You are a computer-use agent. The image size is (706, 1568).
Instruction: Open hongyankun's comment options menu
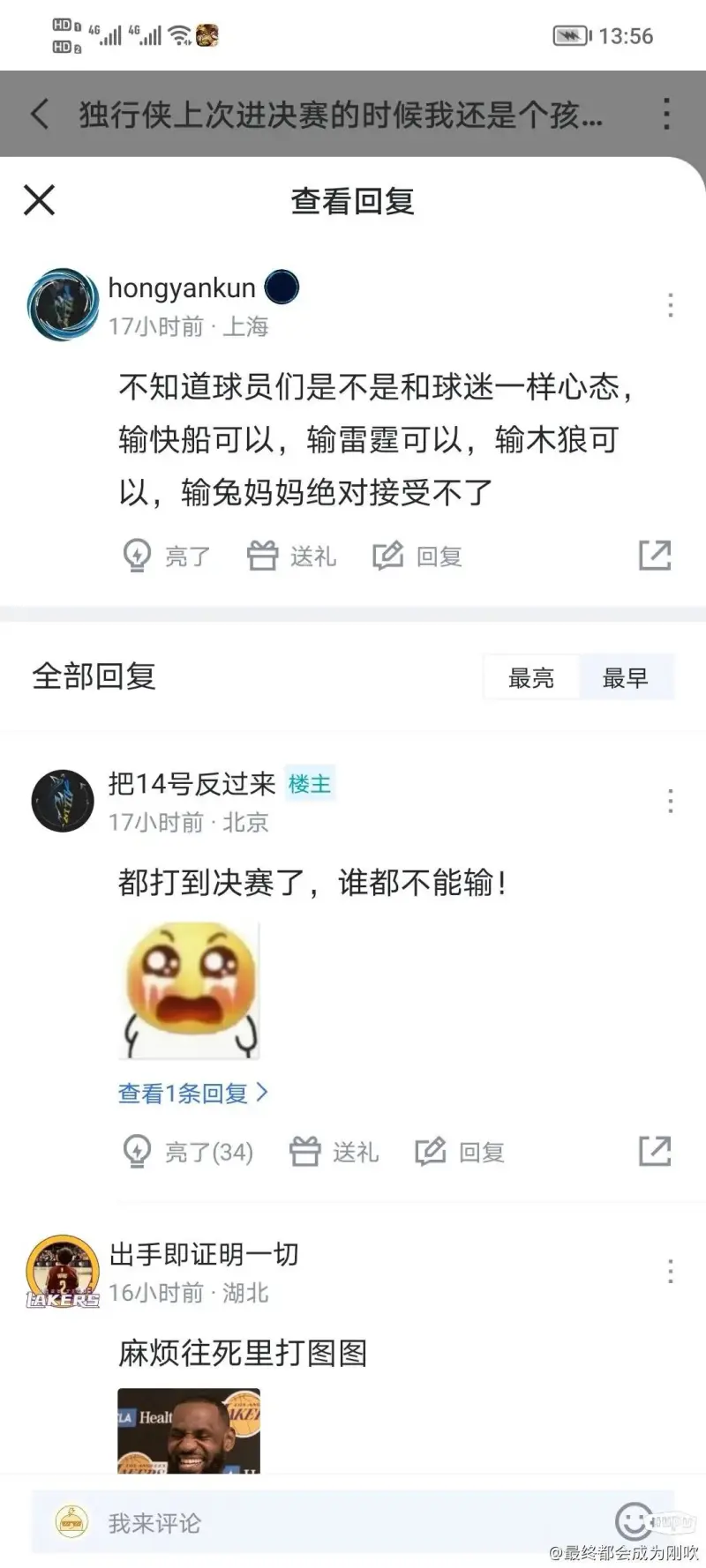point(671,305)
